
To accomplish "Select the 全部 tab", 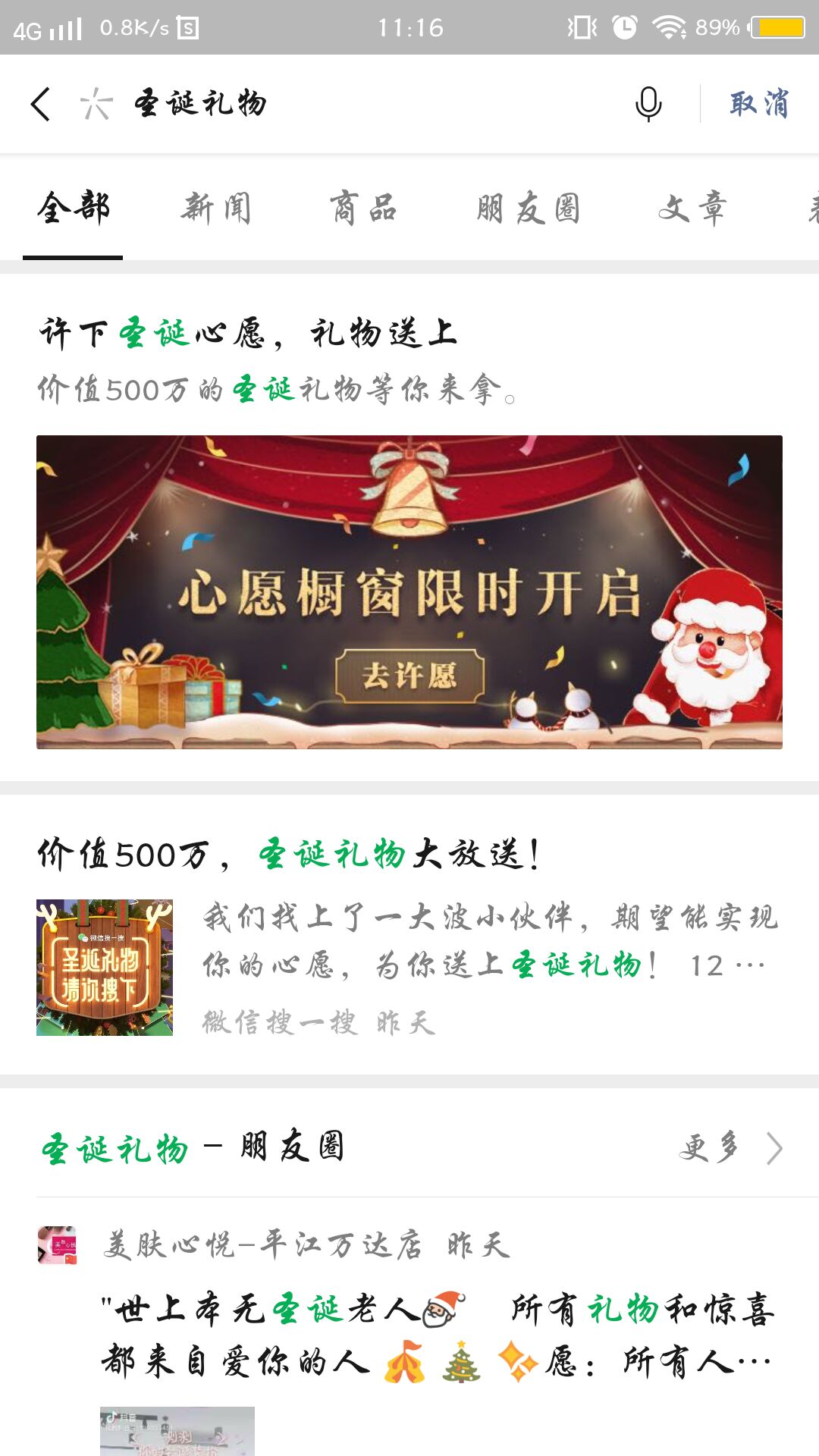I will point(74,209).
